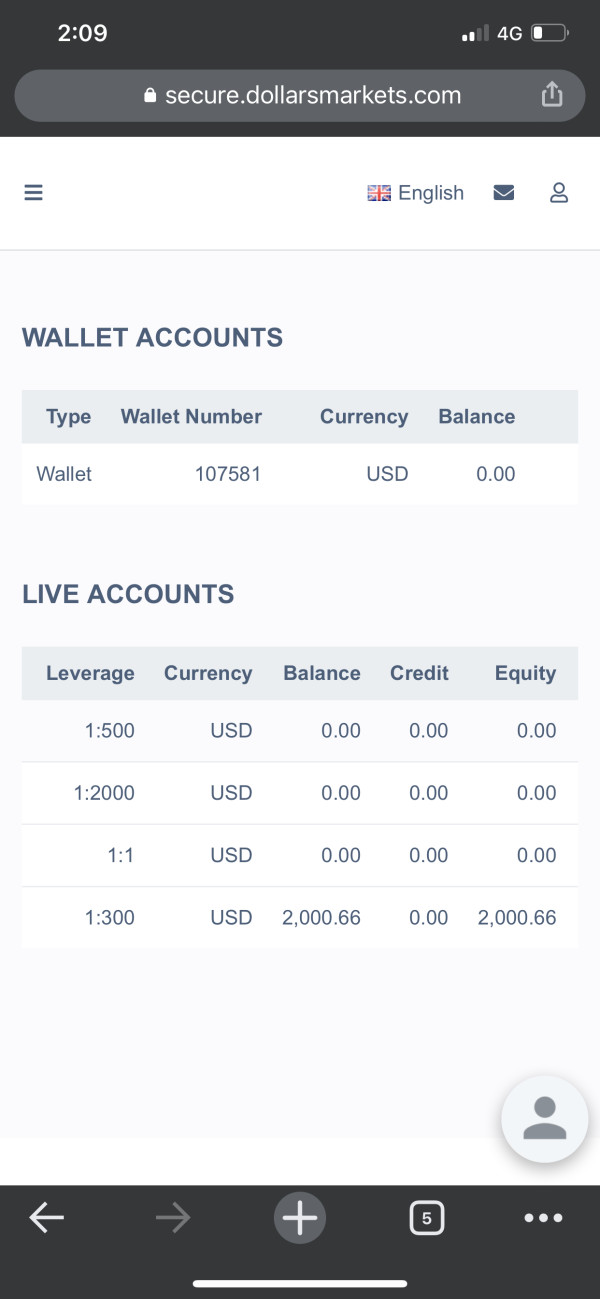
Task: Open the user profile icon
Action: coord(559,193)
